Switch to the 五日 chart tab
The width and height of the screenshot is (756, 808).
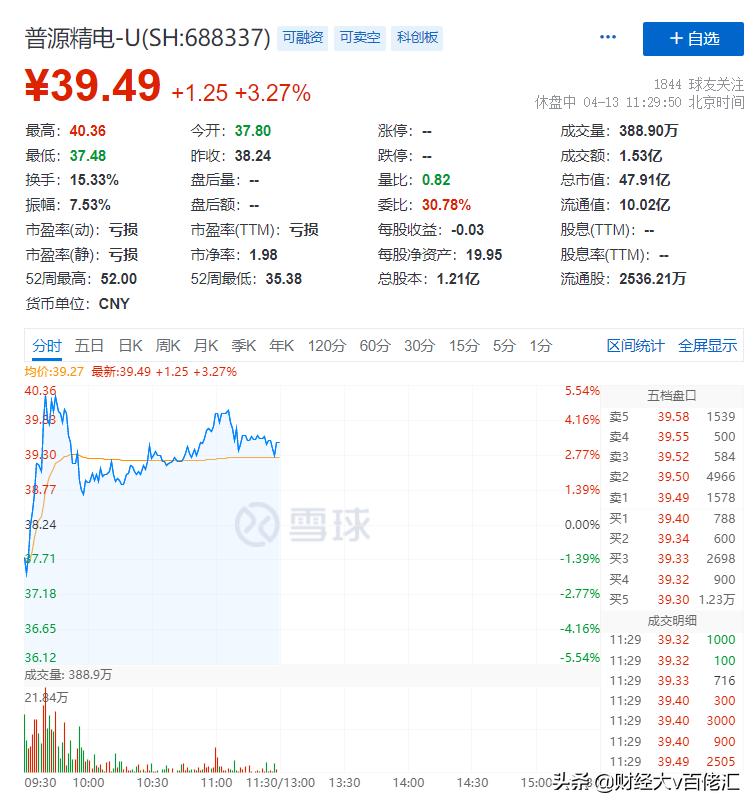[90, 344]
